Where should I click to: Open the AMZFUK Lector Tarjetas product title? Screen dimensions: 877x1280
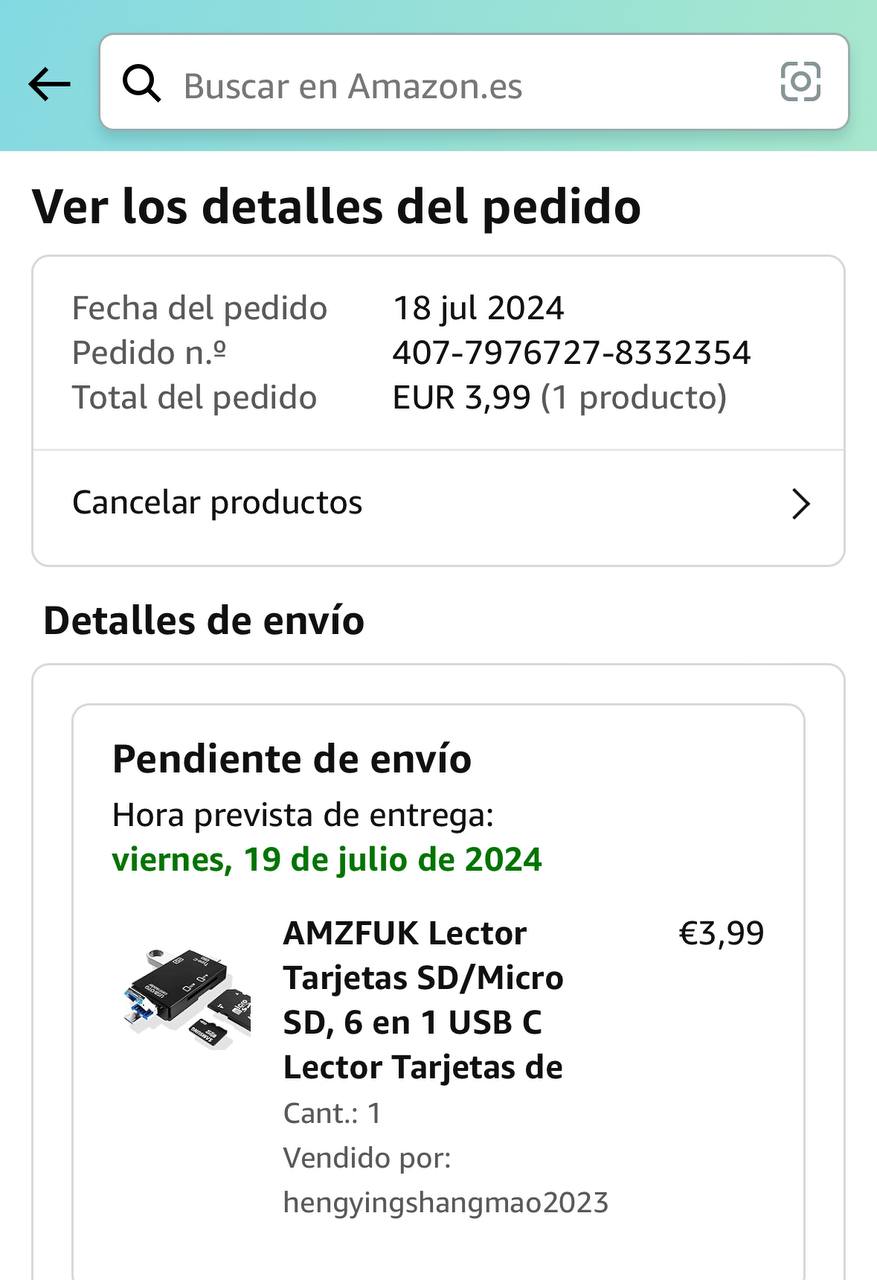click(x=423, y=1000)
